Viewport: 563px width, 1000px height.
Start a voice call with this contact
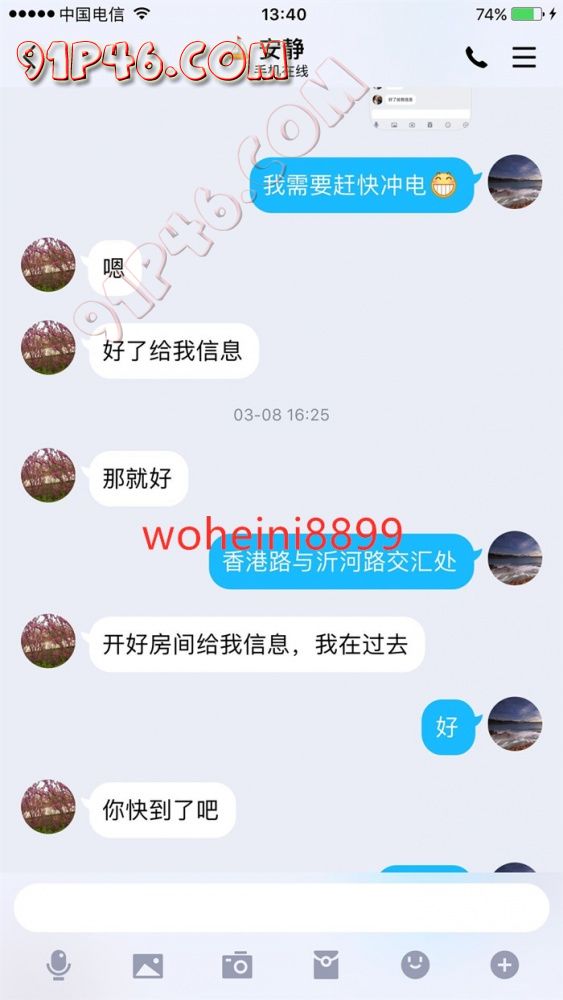coord(476,57)
